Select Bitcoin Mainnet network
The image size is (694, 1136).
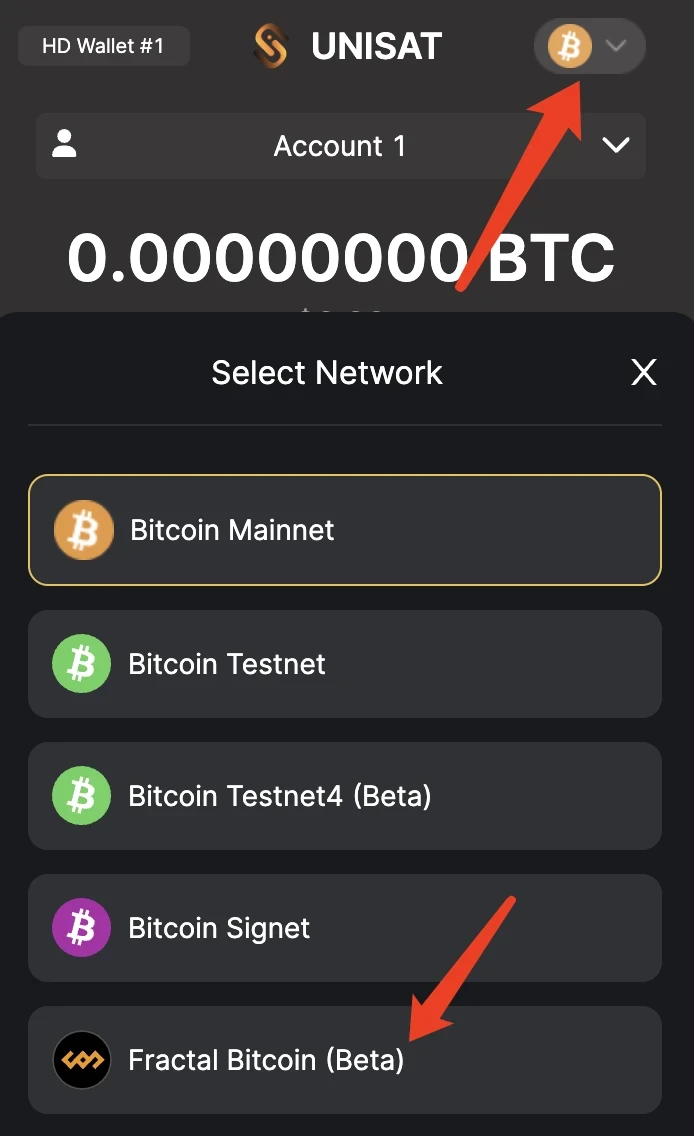tap(345, 530)
